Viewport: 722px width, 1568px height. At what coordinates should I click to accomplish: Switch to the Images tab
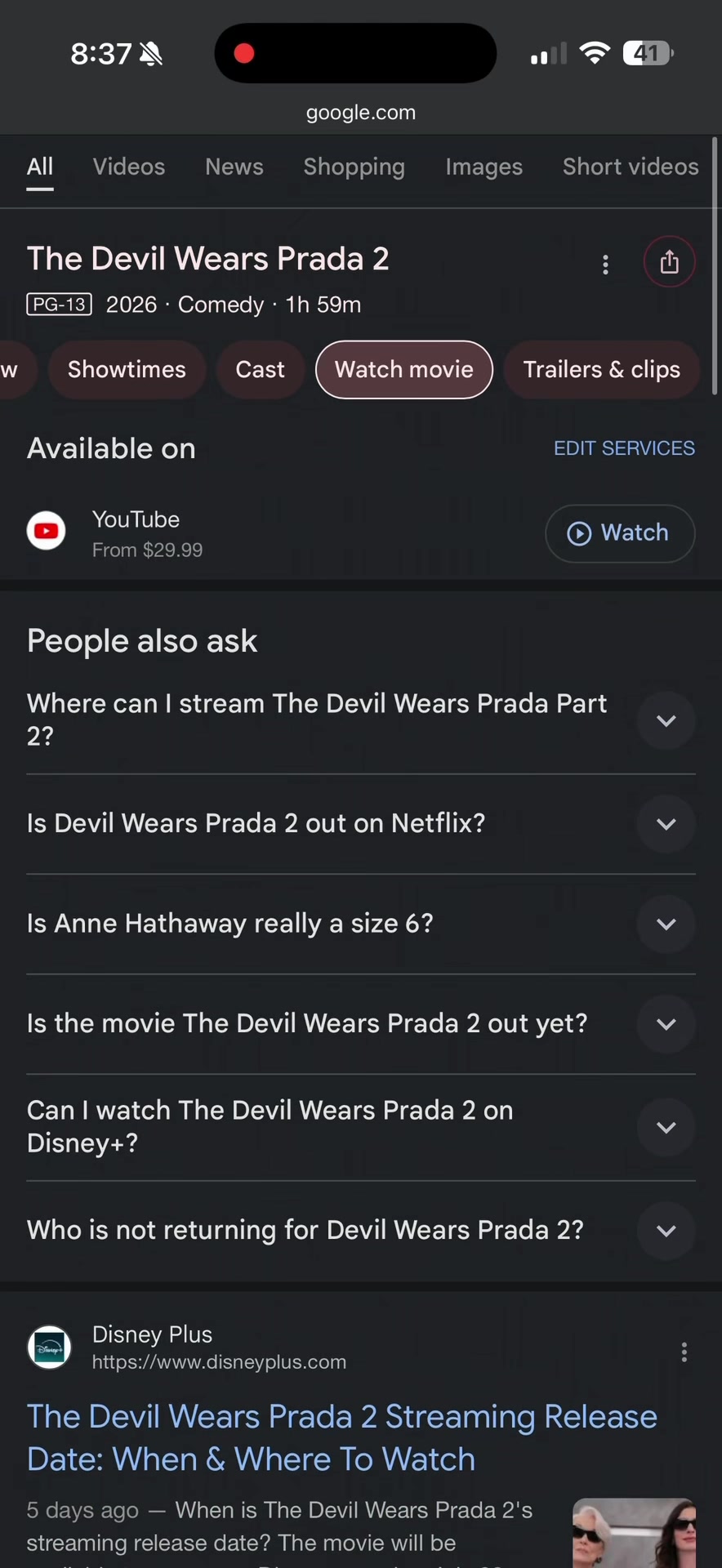click(484, 167)
